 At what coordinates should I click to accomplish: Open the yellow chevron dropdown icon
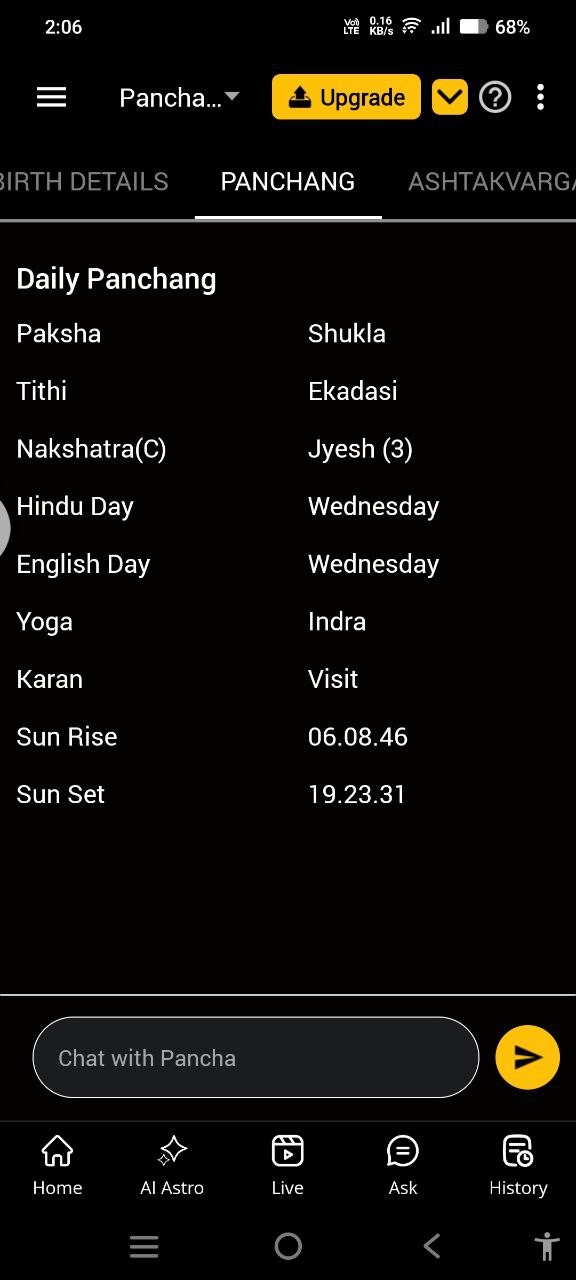point(450,97)
